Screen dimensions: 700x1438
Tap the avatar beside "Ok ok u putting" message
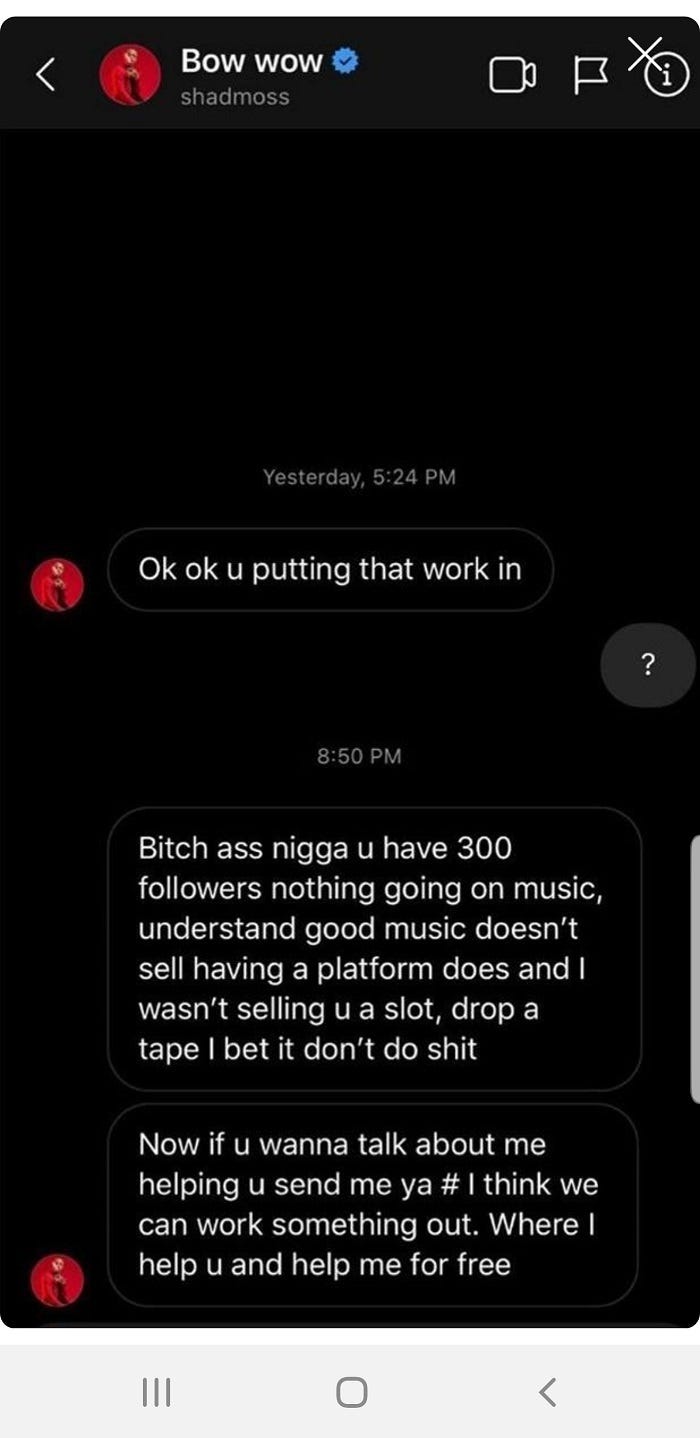pyautogui.click(x=57, y=584)
